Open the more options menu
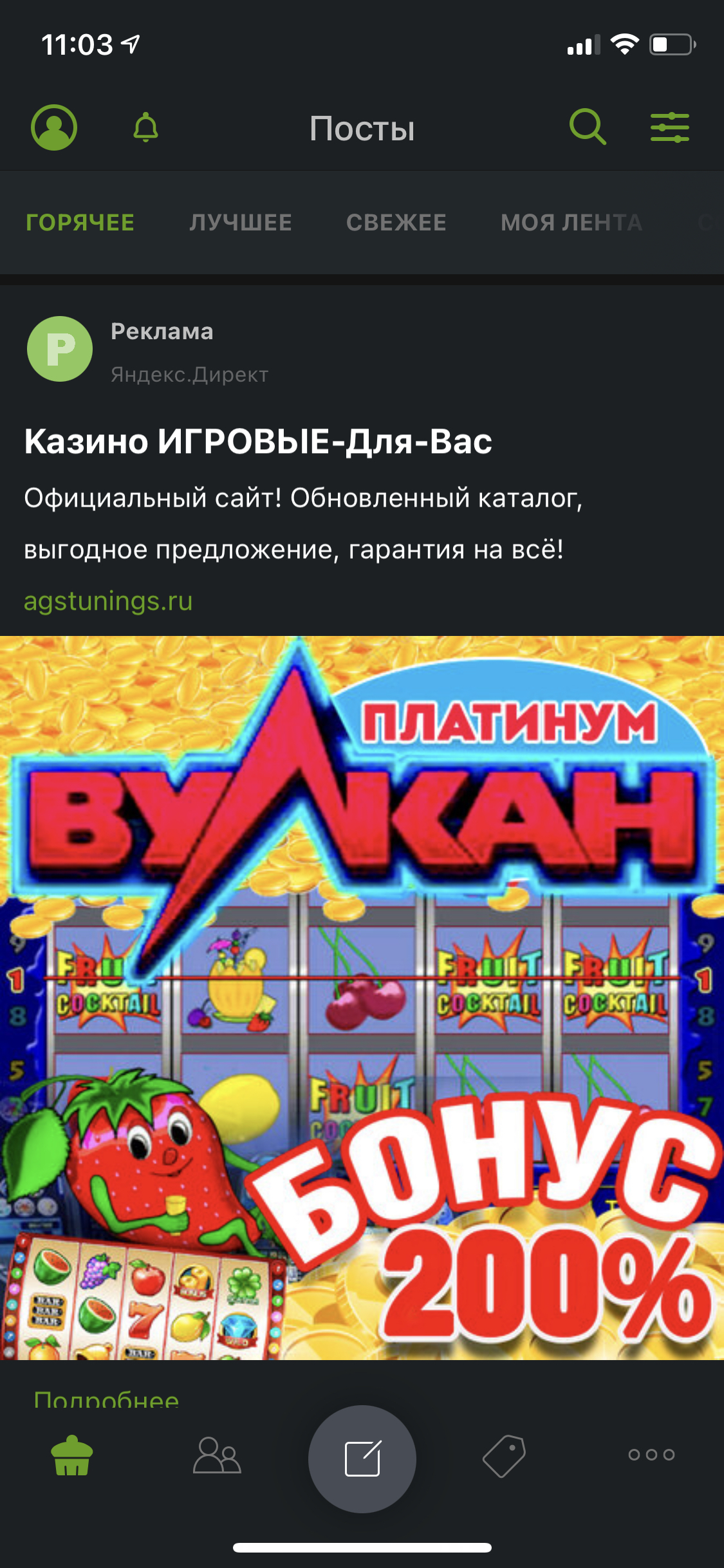 coord(651,1455)
